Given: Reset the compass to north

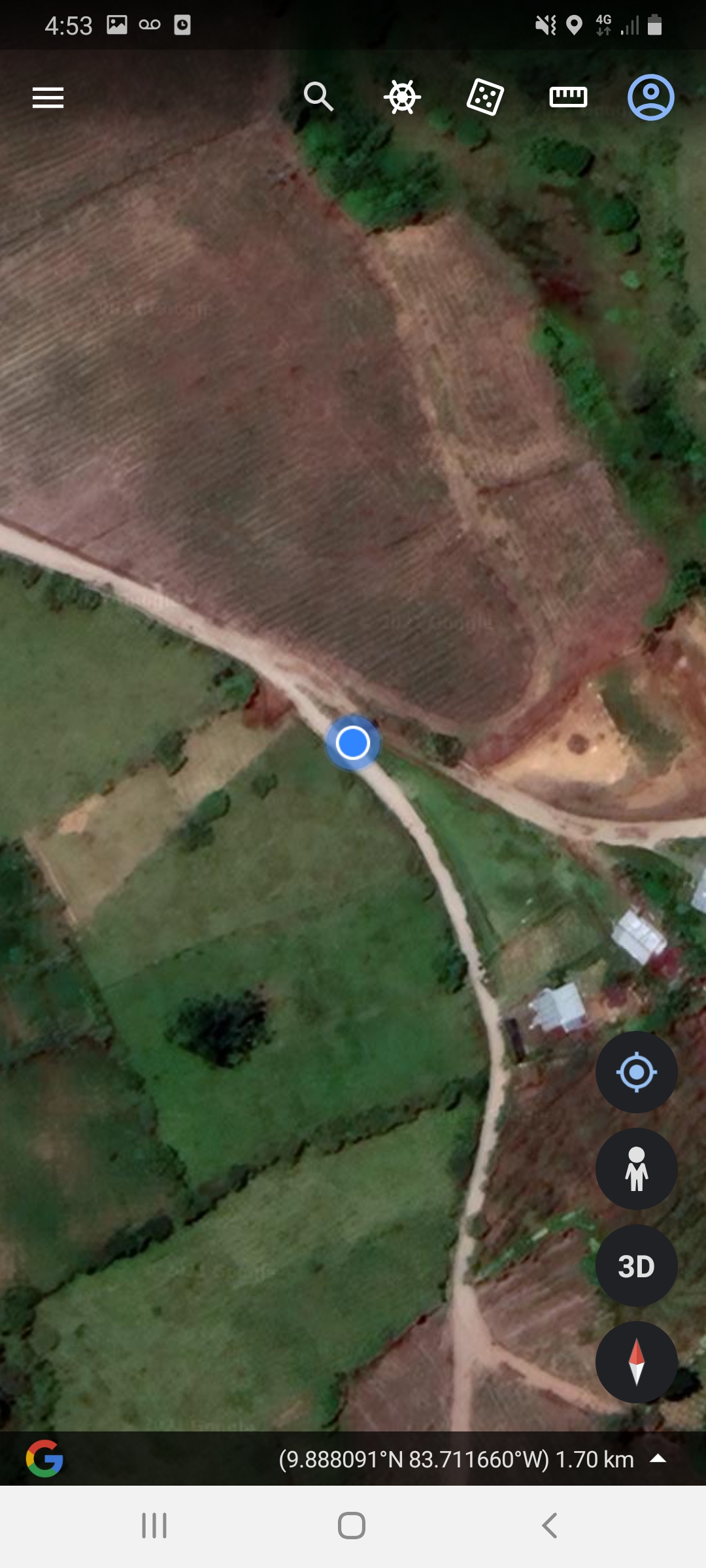Looking at the screenshot, I should point(636,1362).
